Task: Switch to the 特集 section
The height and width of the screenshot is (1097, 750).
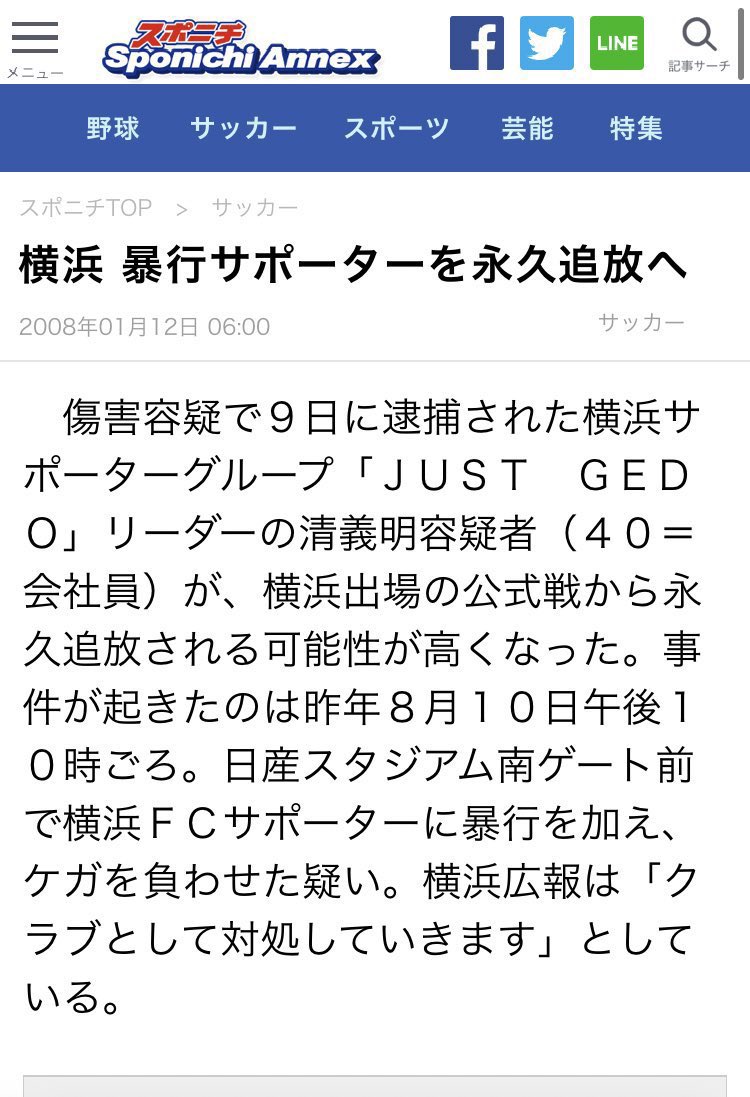Action: pyautogui.click(x=636, y=128)
